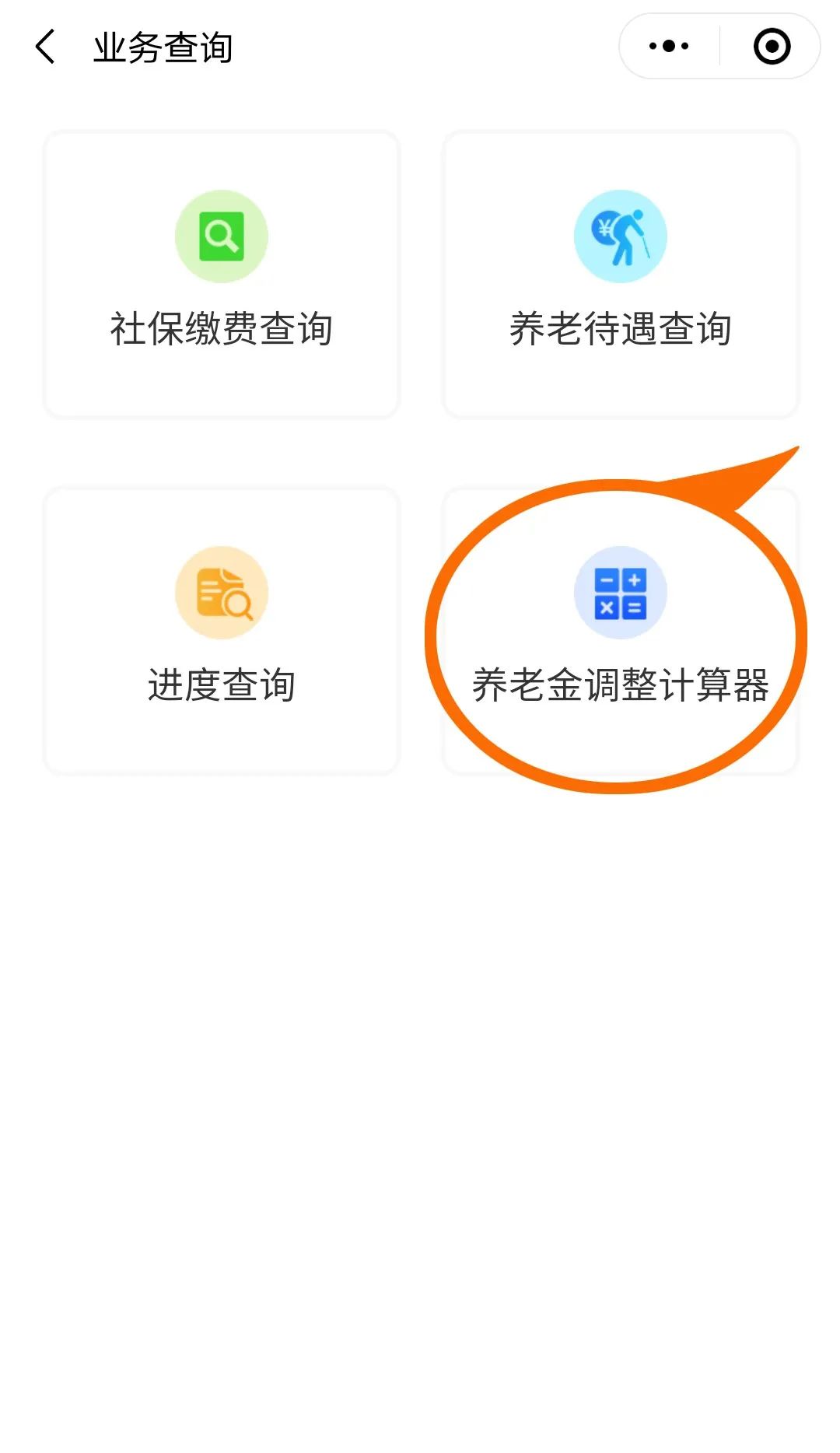Open 社保缴费查询 card
The image size is (840, 1453).
pos(222,275)
